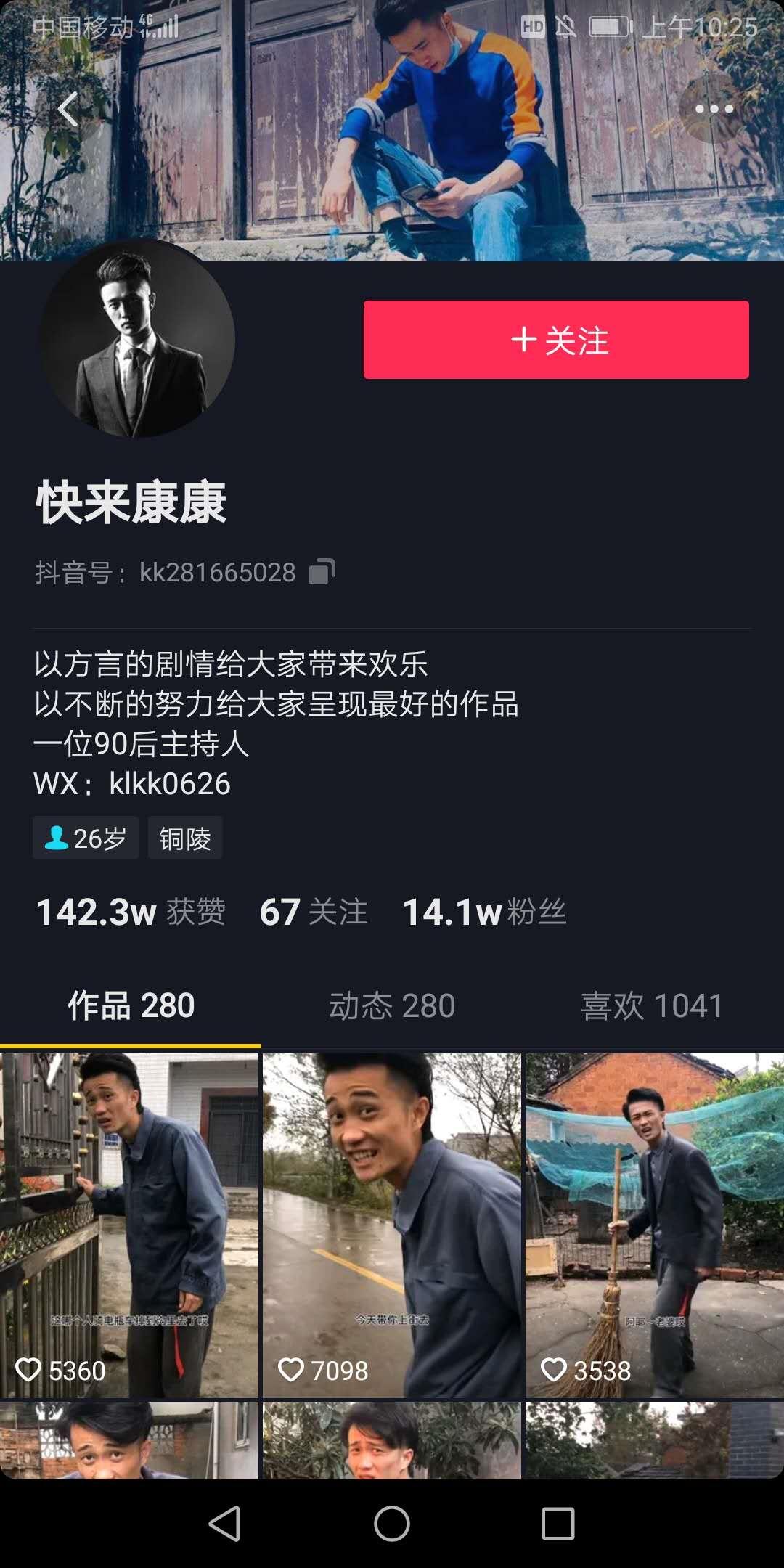Click the back arrow at top left
The width and height of the screenshot is (784, 1568).
tap(68, 107)
